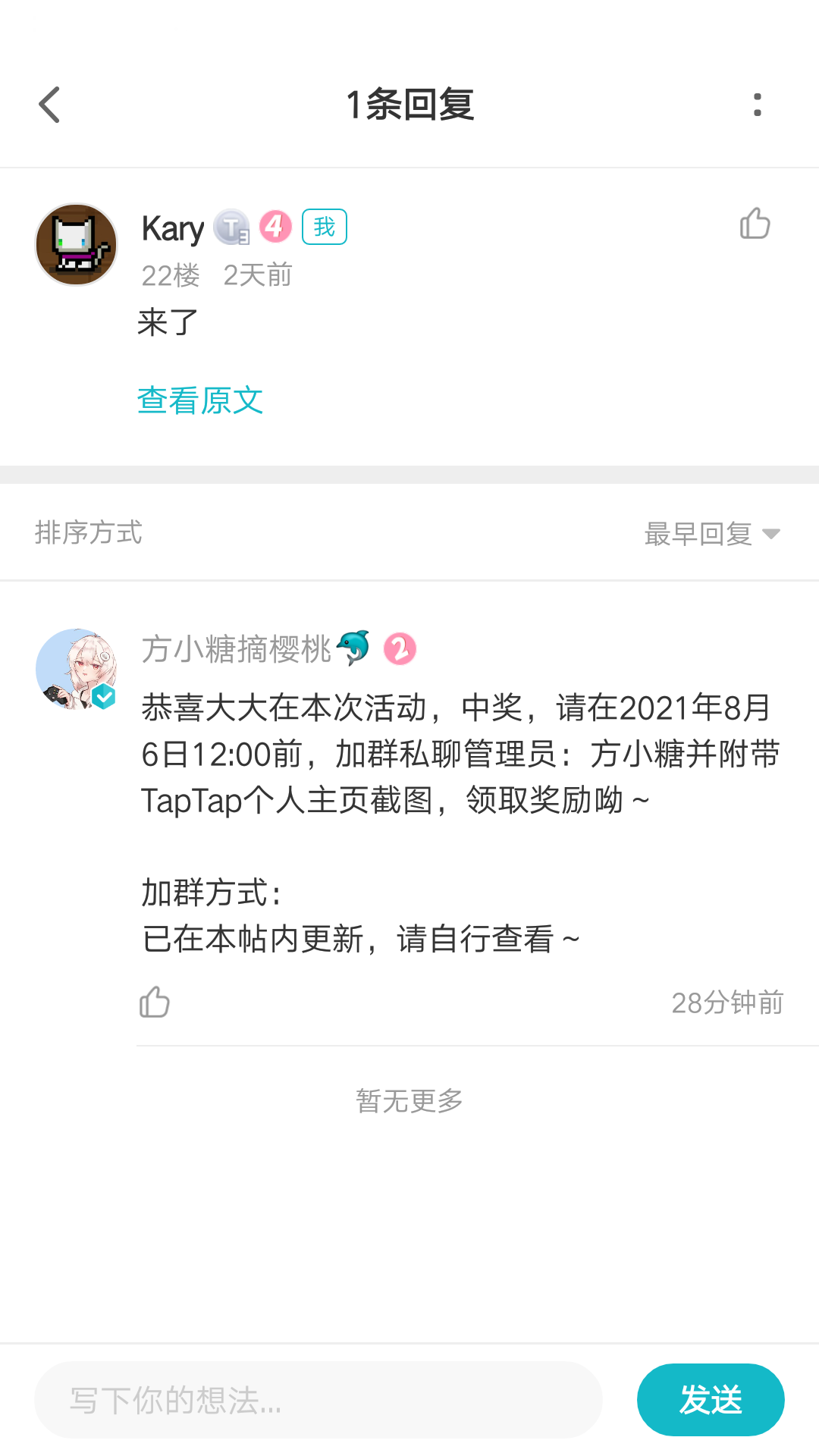Click the 写下你的想法 comment input field
819x1456 pixels.
point(318,1399)
